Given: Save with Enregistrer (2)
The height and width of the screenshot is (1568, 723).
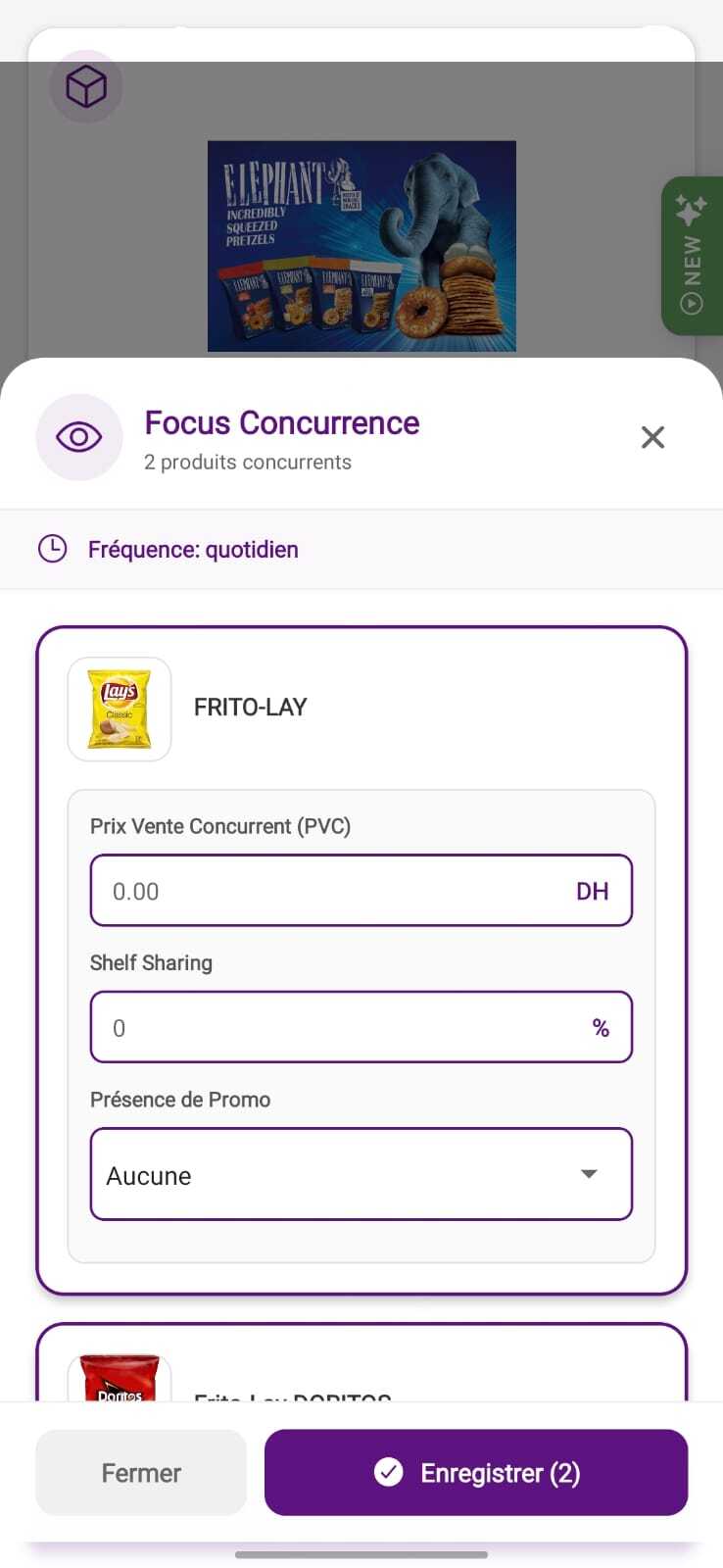Looking at the screenshot, I should pyautogui.click(x=476, y=1472).
